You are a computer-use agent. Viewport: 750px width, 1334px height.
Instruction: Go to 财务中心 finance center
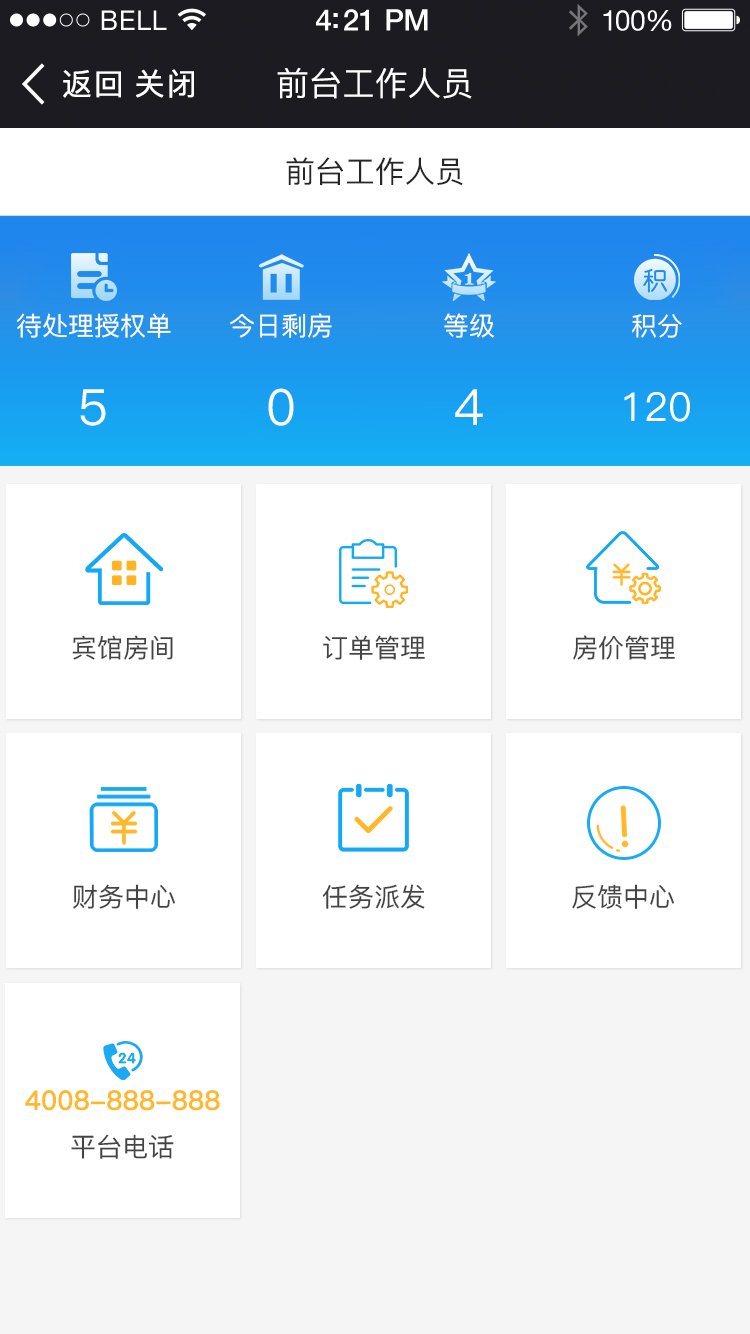(124, 850)
